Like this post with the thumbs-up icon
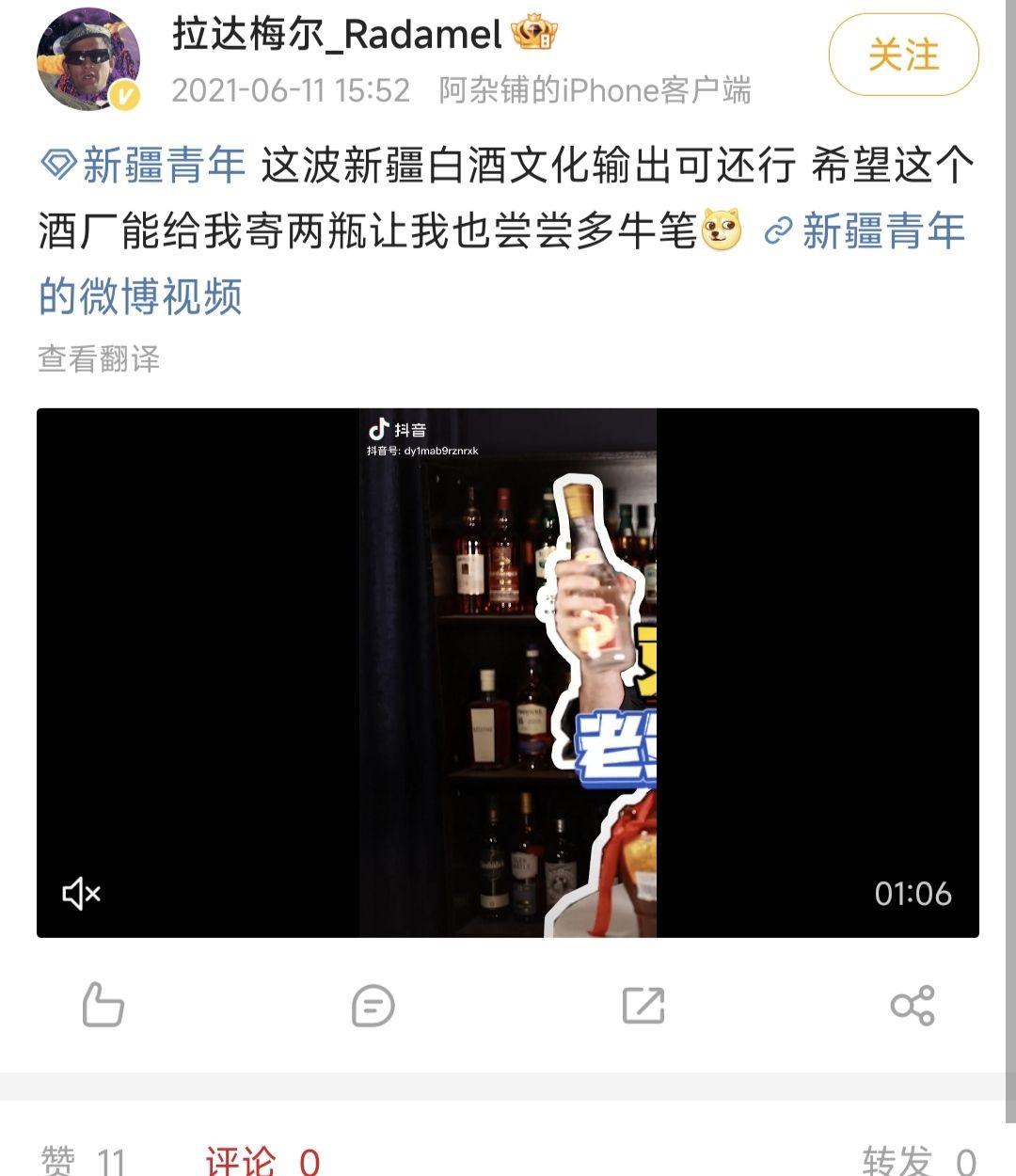Viewport: 1016px width, 1176px height. pyautogui.click(x=103, y=1005)
